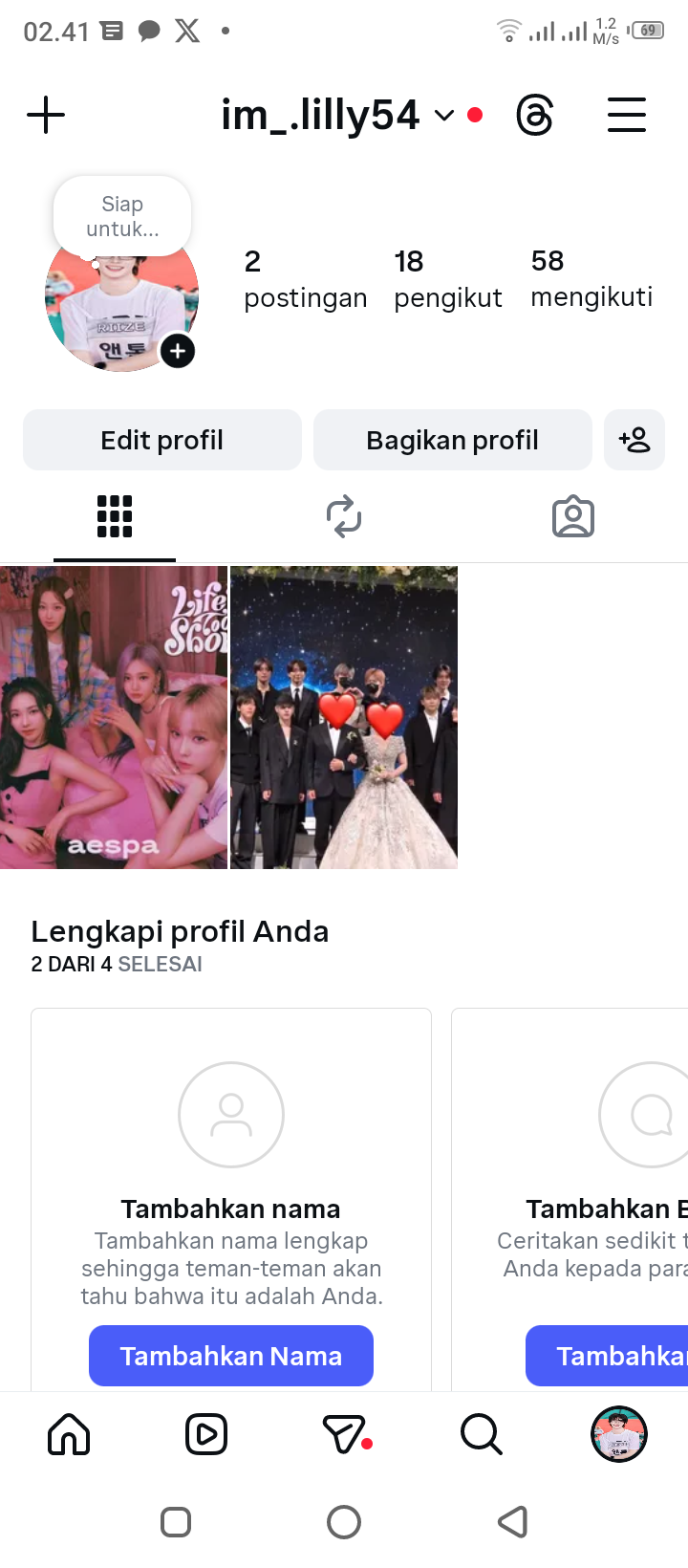Open the search tab in the bottom bar
This screenshot has width=688, height=1568.
pyautogui.click(x=481, y=1434)
